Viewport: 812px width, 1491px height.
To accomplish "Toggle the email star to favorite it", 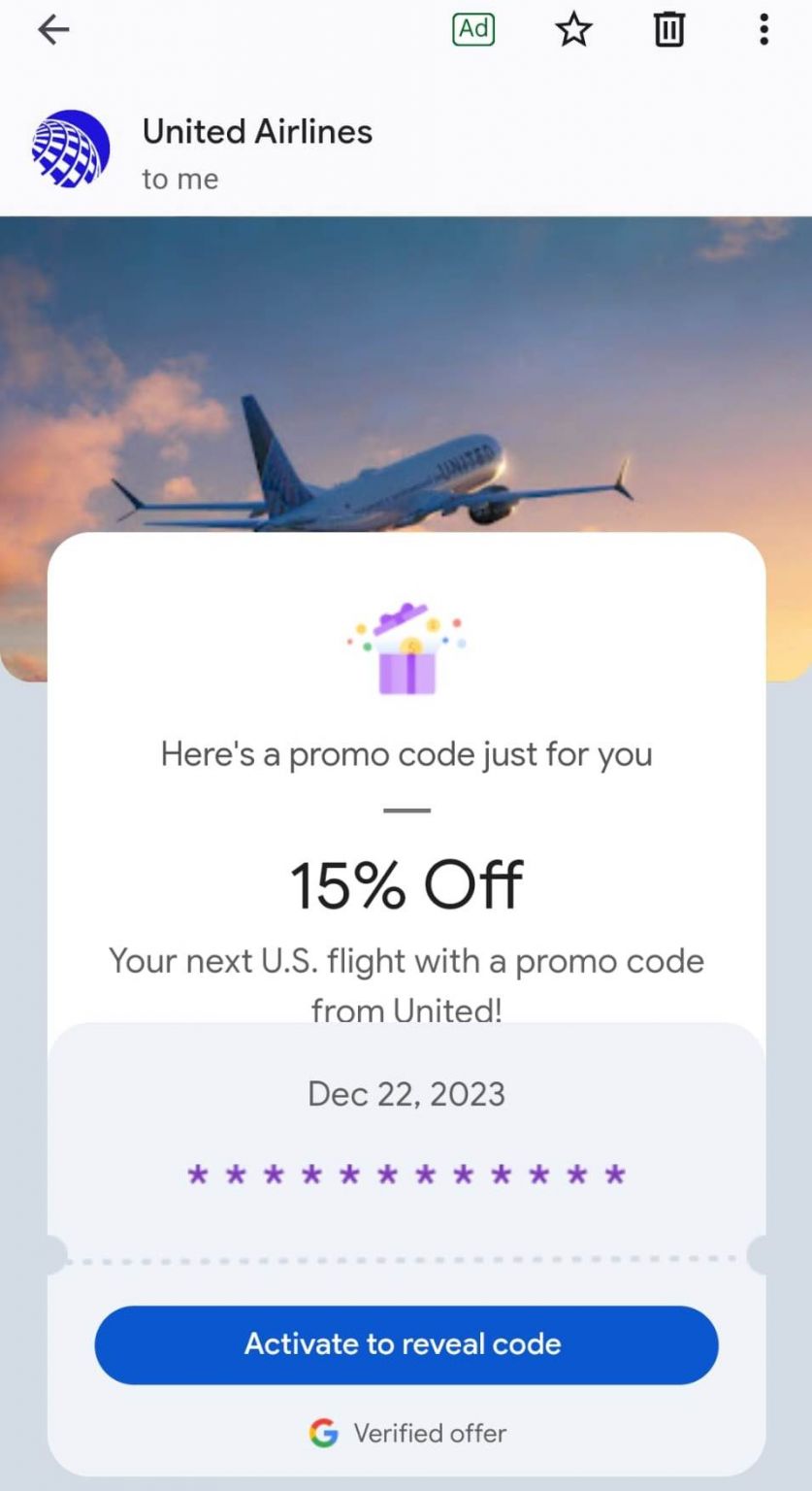I will [573, 30].
